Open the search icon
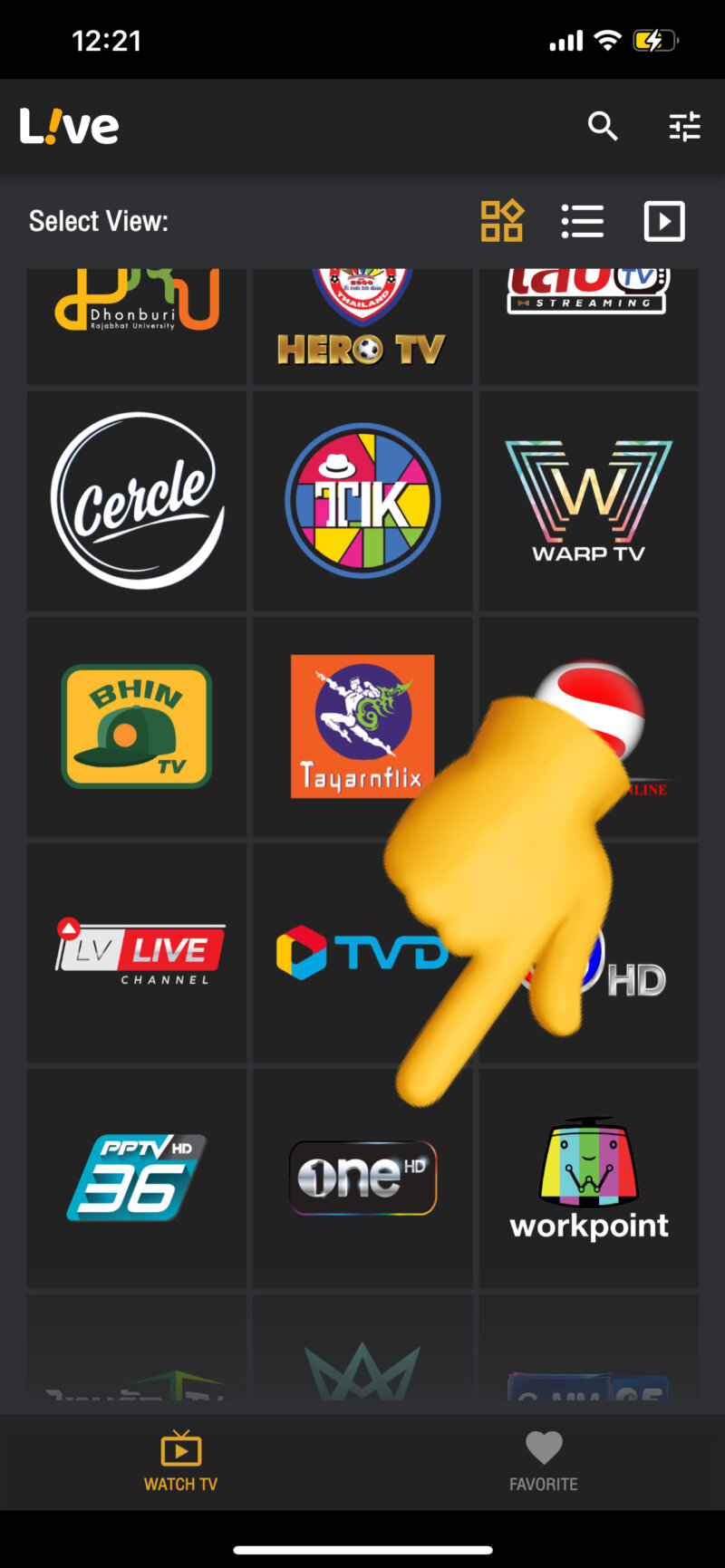This screenshot has height=1568, width=725. [602, 127]
